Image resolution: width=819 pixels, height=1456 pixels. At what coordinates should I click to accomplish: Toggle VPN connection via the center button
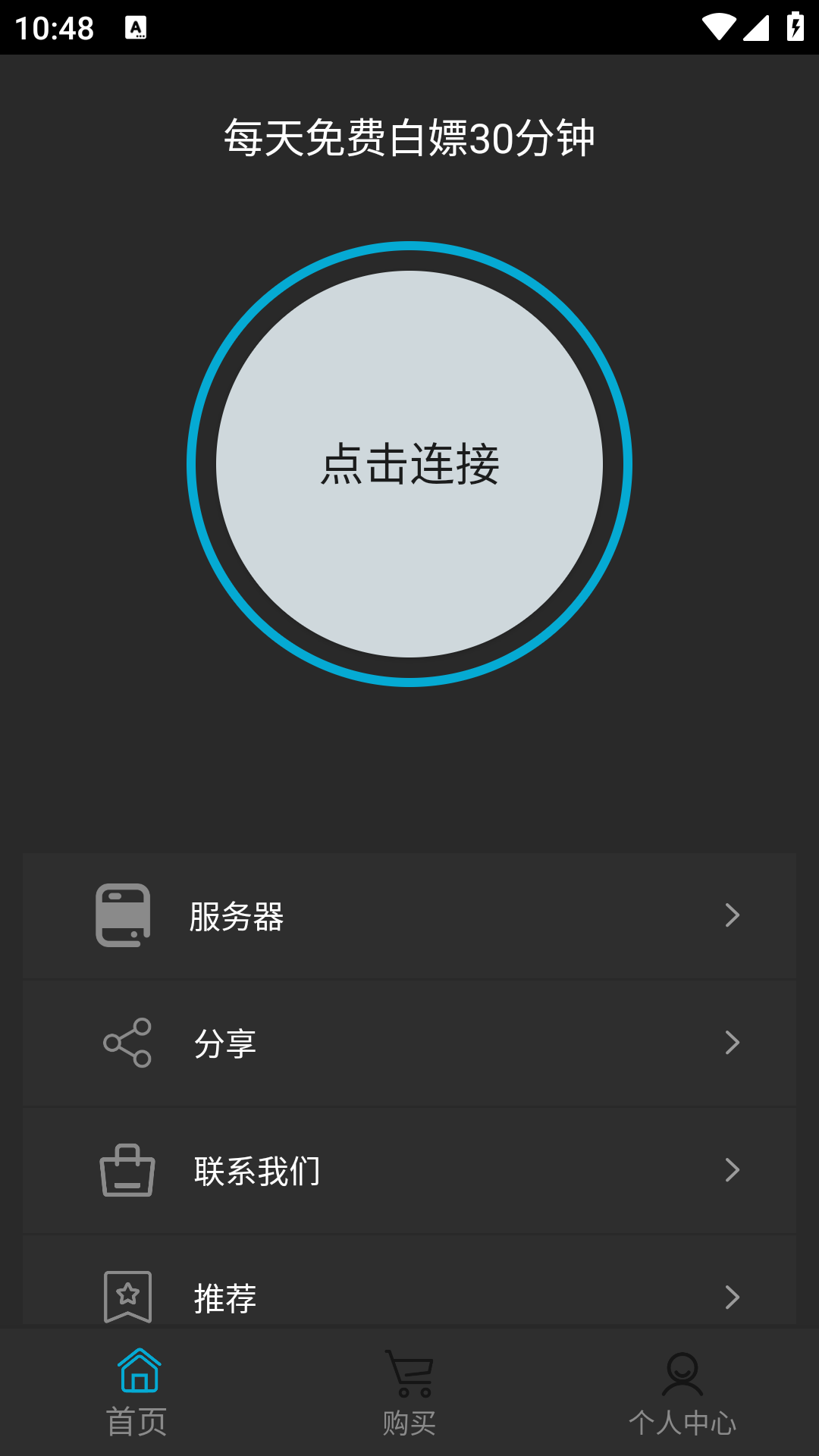click(x=409, y=466)
